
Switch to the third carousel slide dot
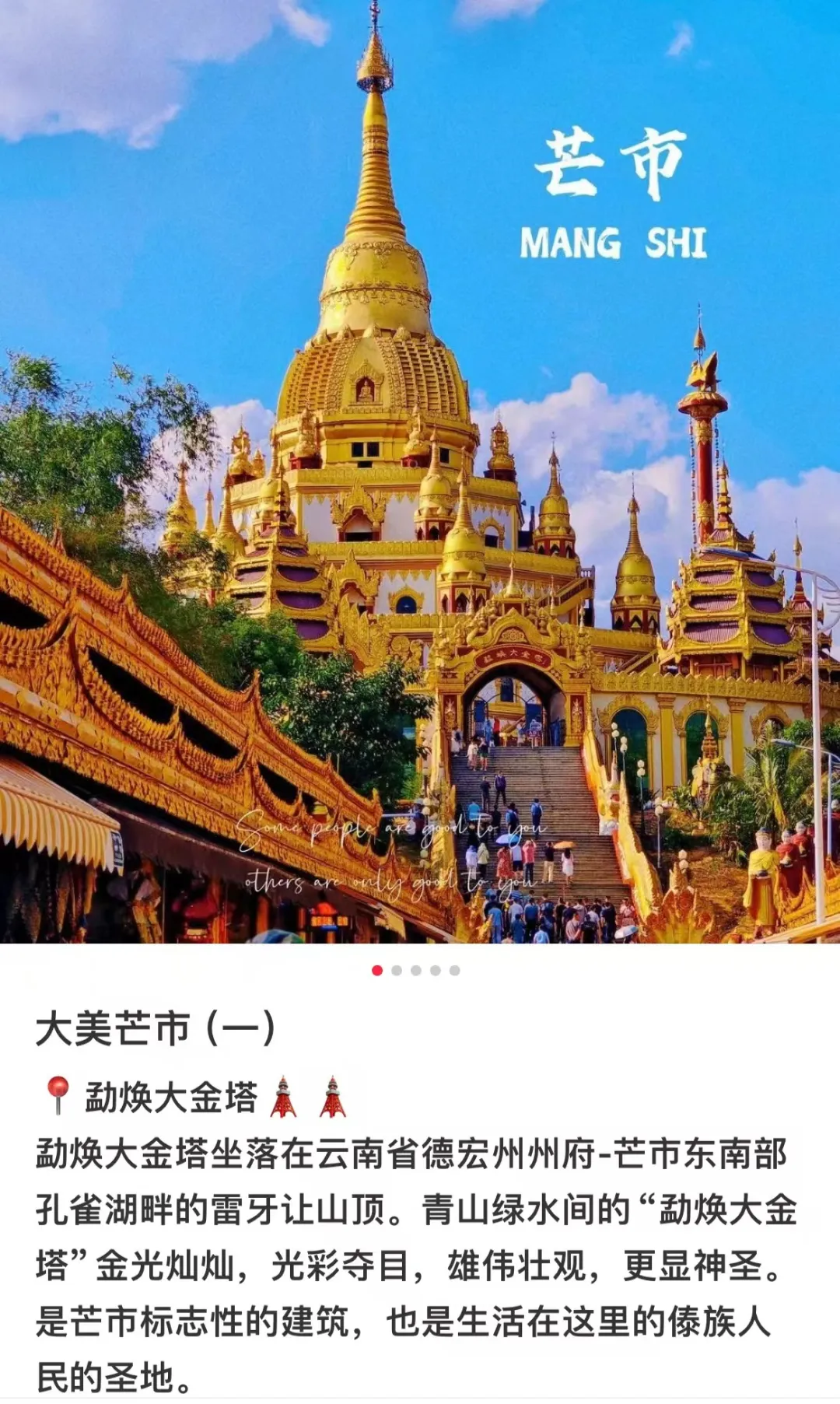click(416, 970)
